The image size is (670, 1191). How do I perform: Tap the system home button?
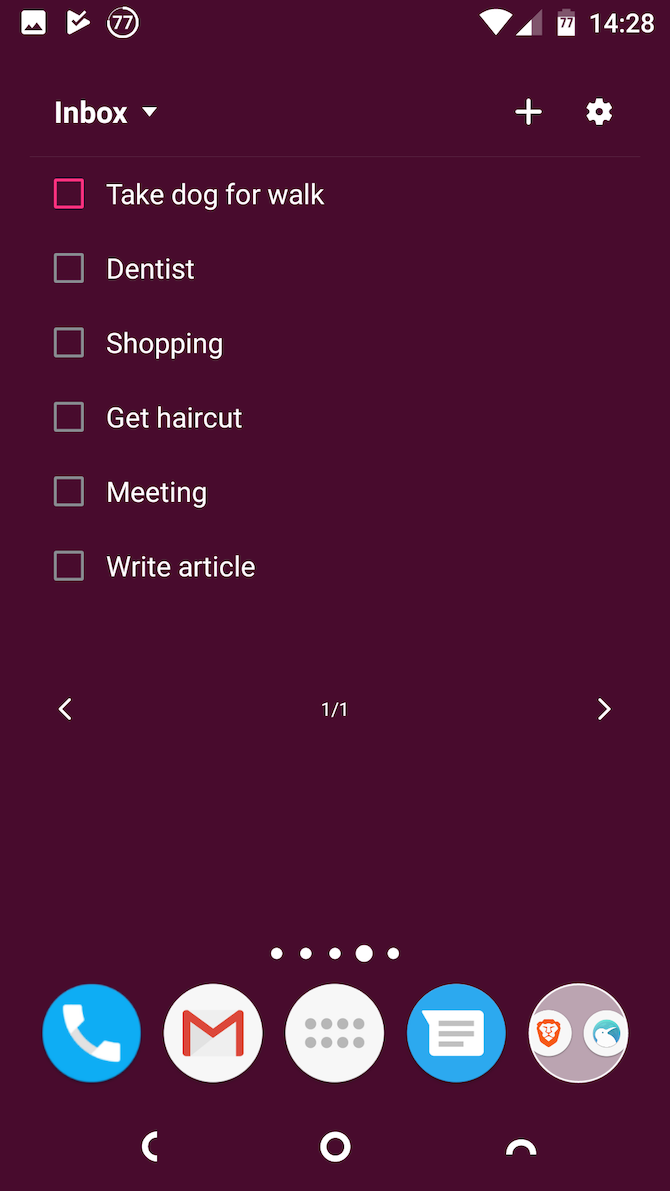tap(335, 1147)
